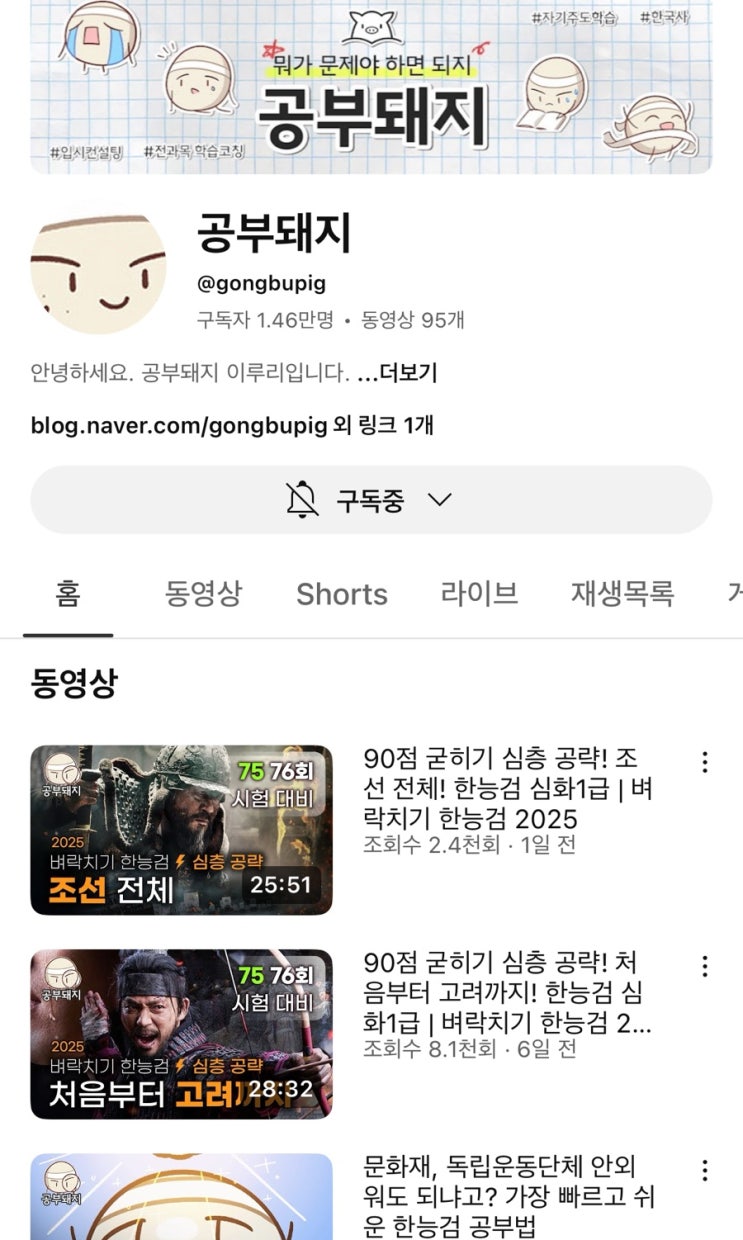Select the 홈 tab
The image size is (743, 1240).
[x=68, y=593]
